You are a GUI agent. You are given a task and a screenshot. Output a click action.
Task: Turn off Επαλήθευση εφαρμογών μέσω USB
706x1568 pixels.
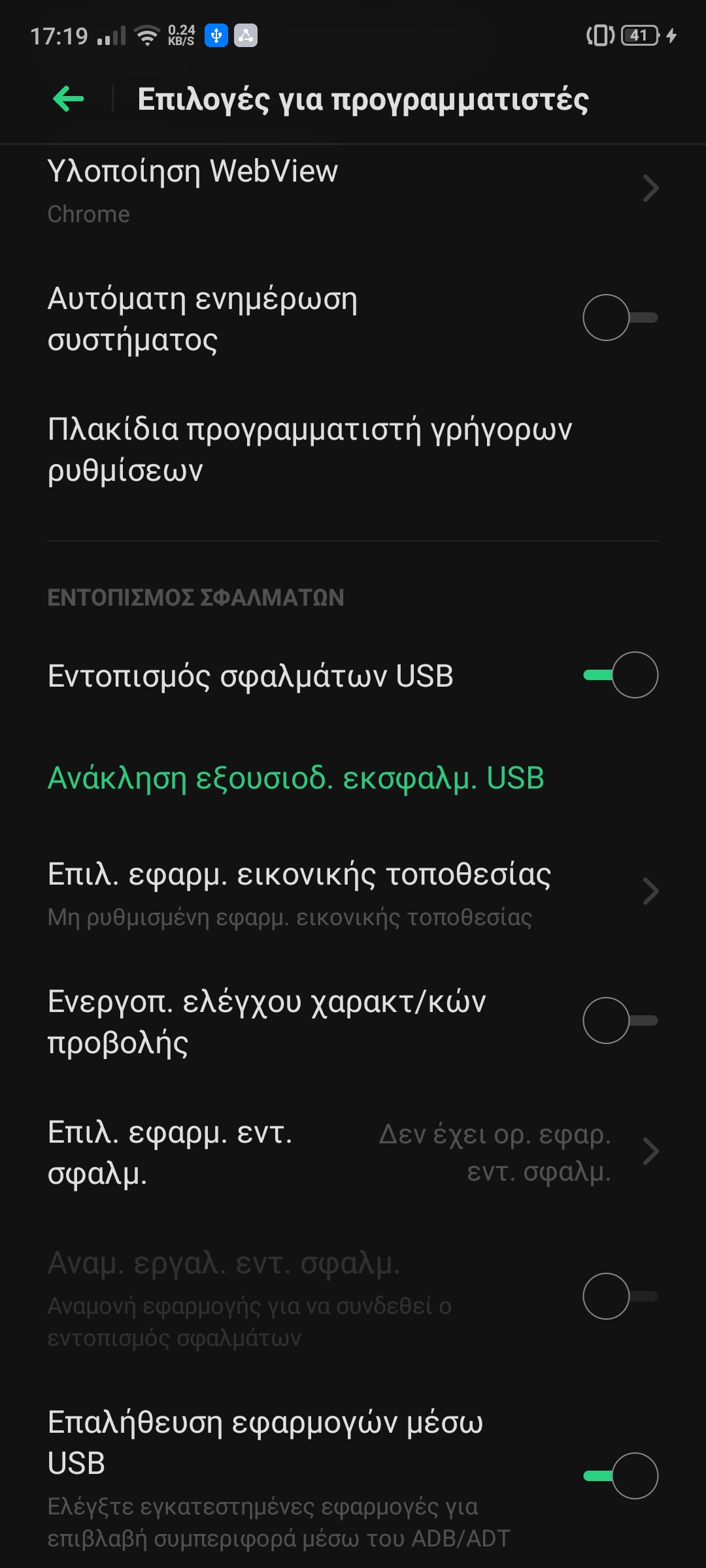coord(620,1476)
